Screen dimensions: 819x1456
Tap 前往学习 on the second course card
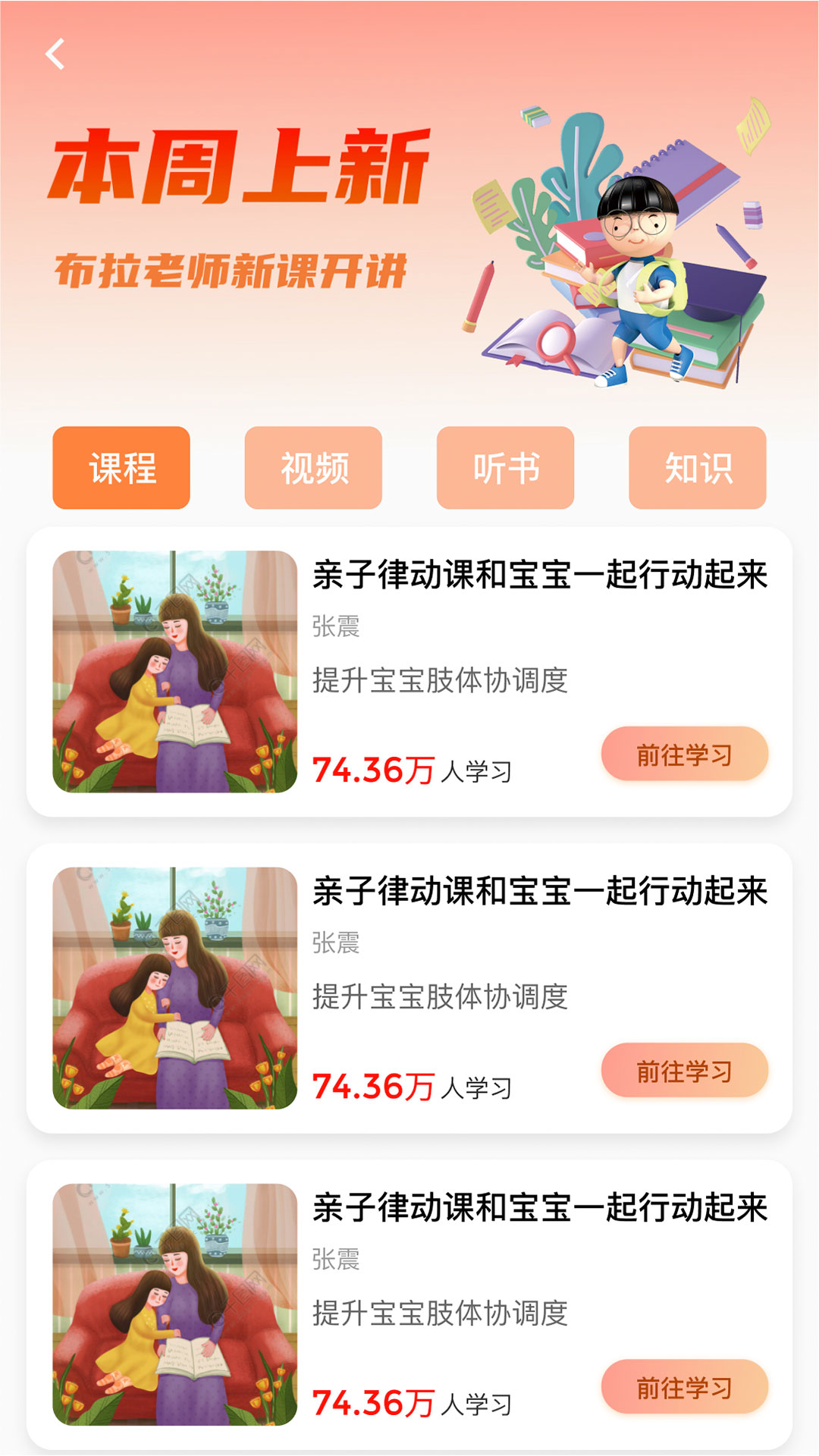pos(685,1070)
